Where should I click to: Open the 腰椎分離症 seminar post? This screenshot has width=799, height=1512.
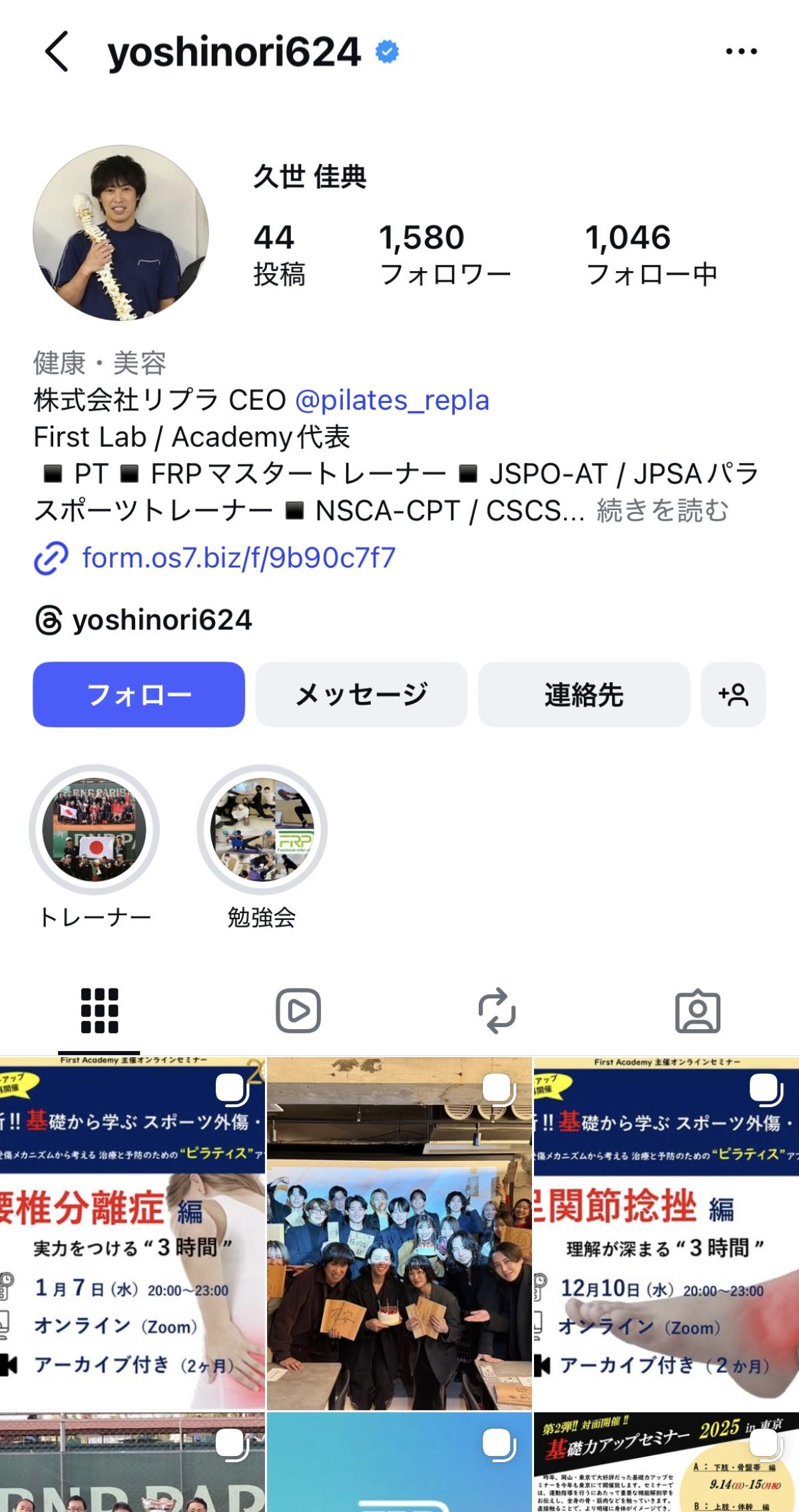click(132, 1232)
